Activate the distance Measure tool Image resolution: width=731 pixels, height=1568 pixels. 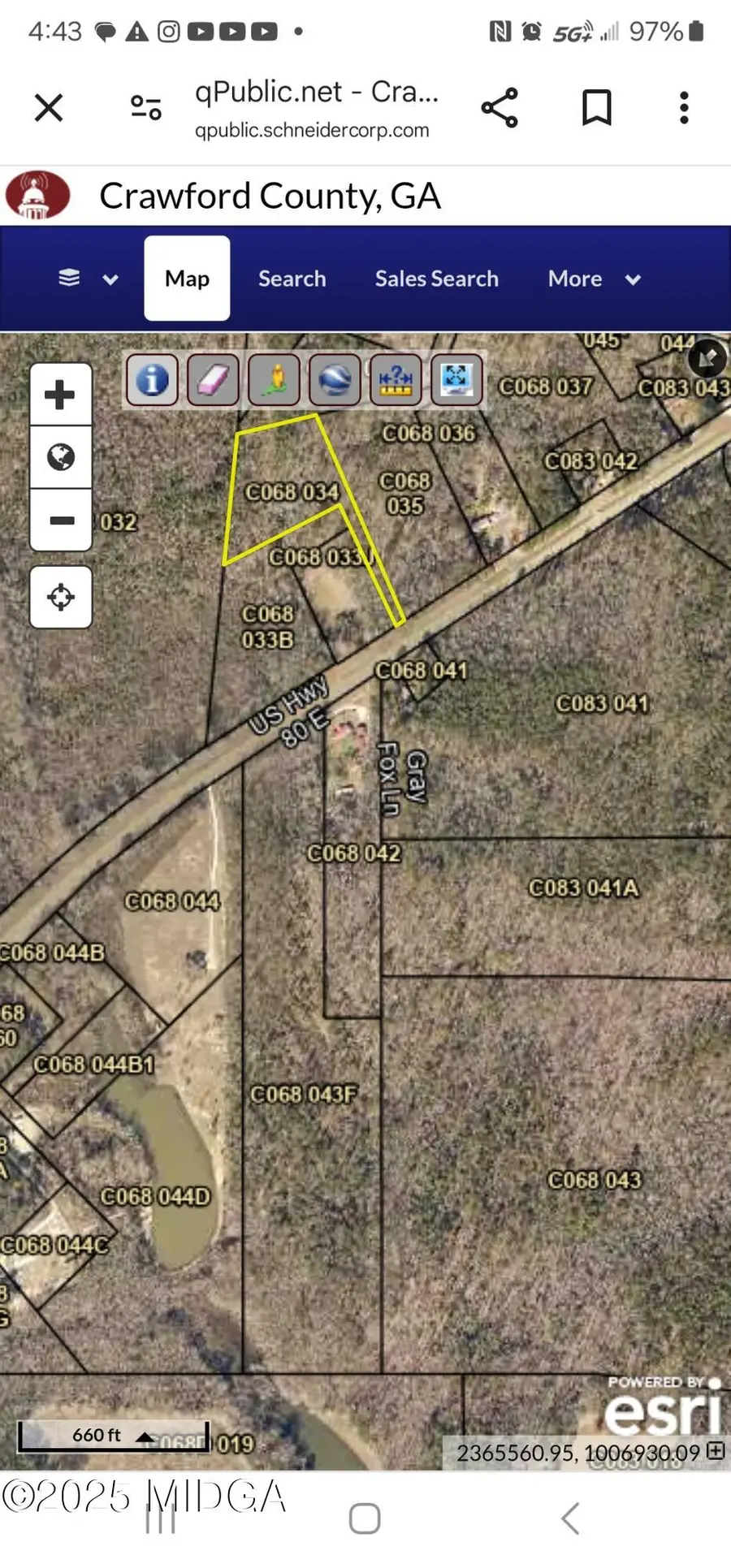(x=396, y=379)
